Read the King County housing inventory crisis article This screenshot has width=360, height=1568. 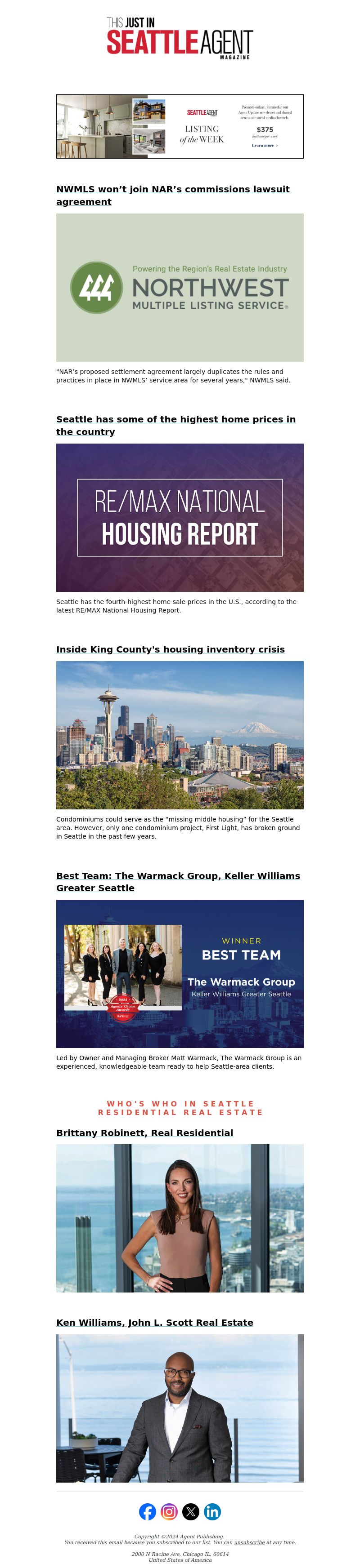click(x=170, y=649)
